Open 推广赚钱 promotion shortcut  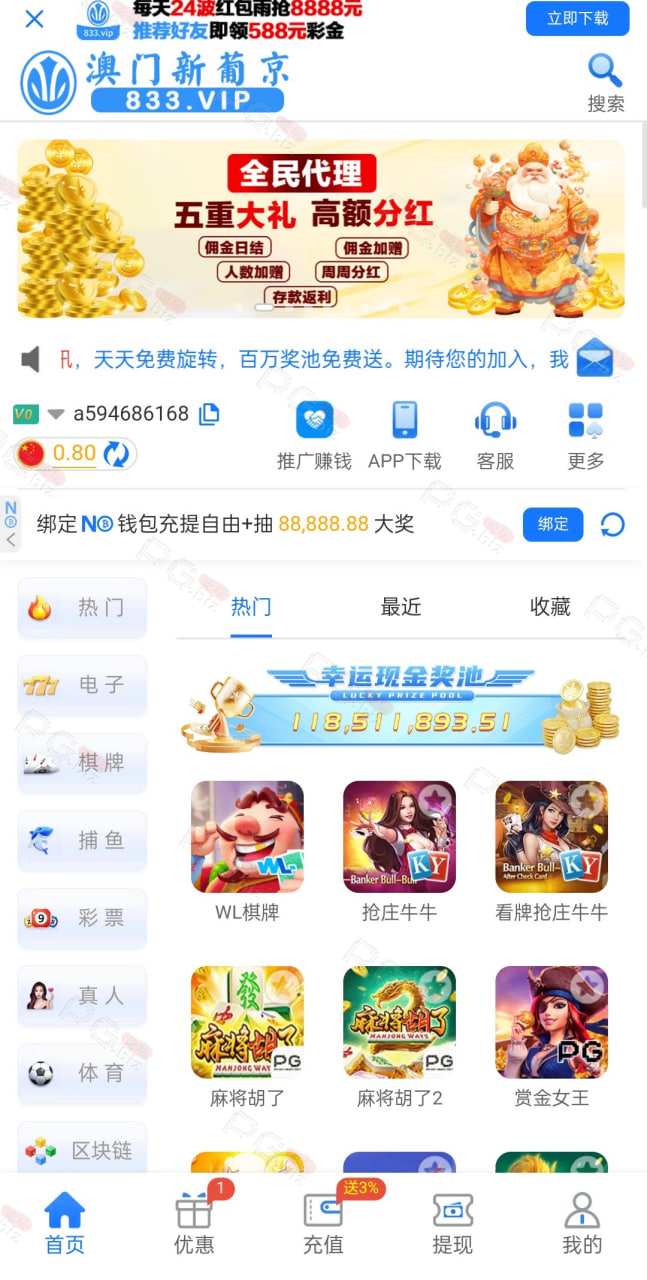coord(314,436)
